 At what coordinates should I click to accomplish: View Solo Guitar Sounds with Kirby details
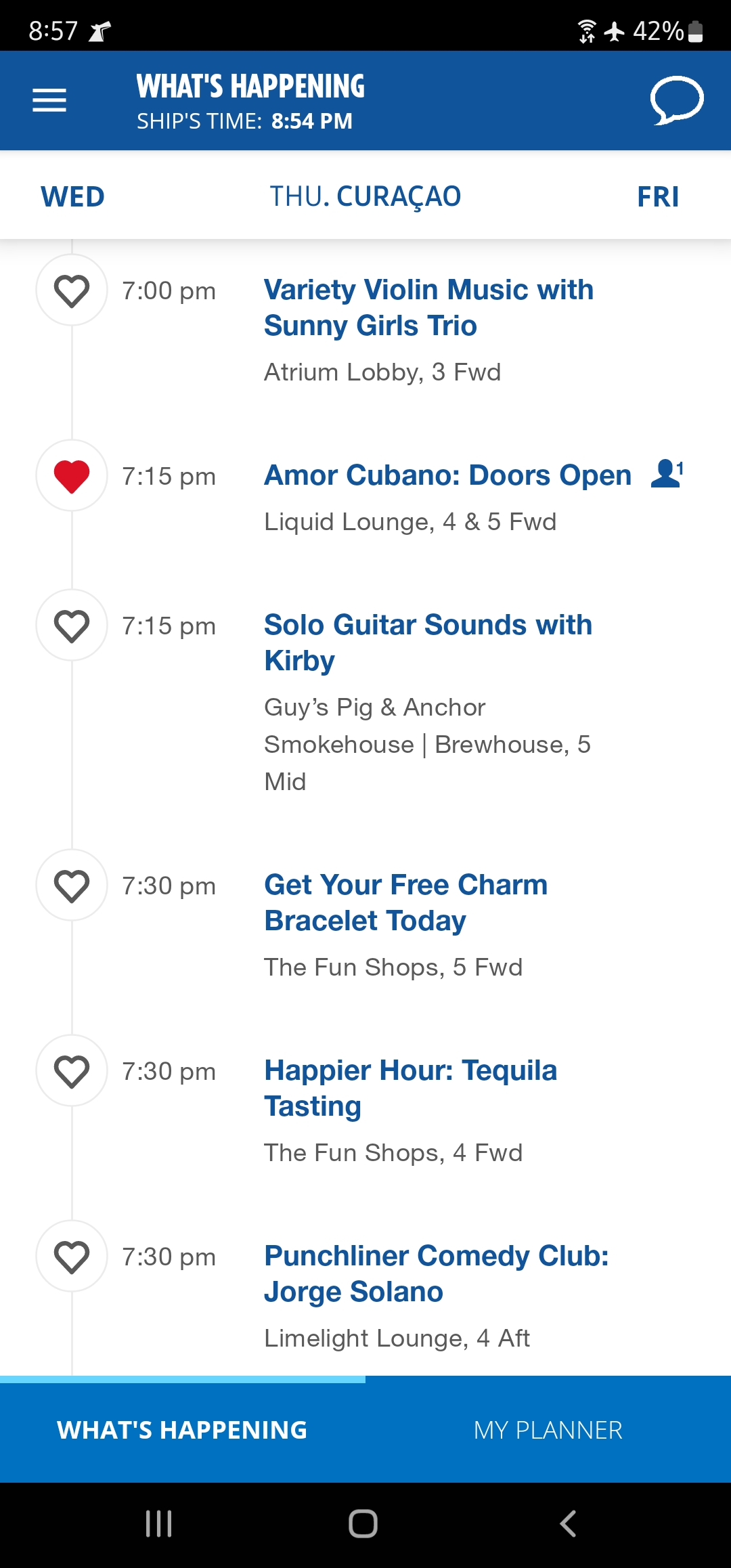428,643
